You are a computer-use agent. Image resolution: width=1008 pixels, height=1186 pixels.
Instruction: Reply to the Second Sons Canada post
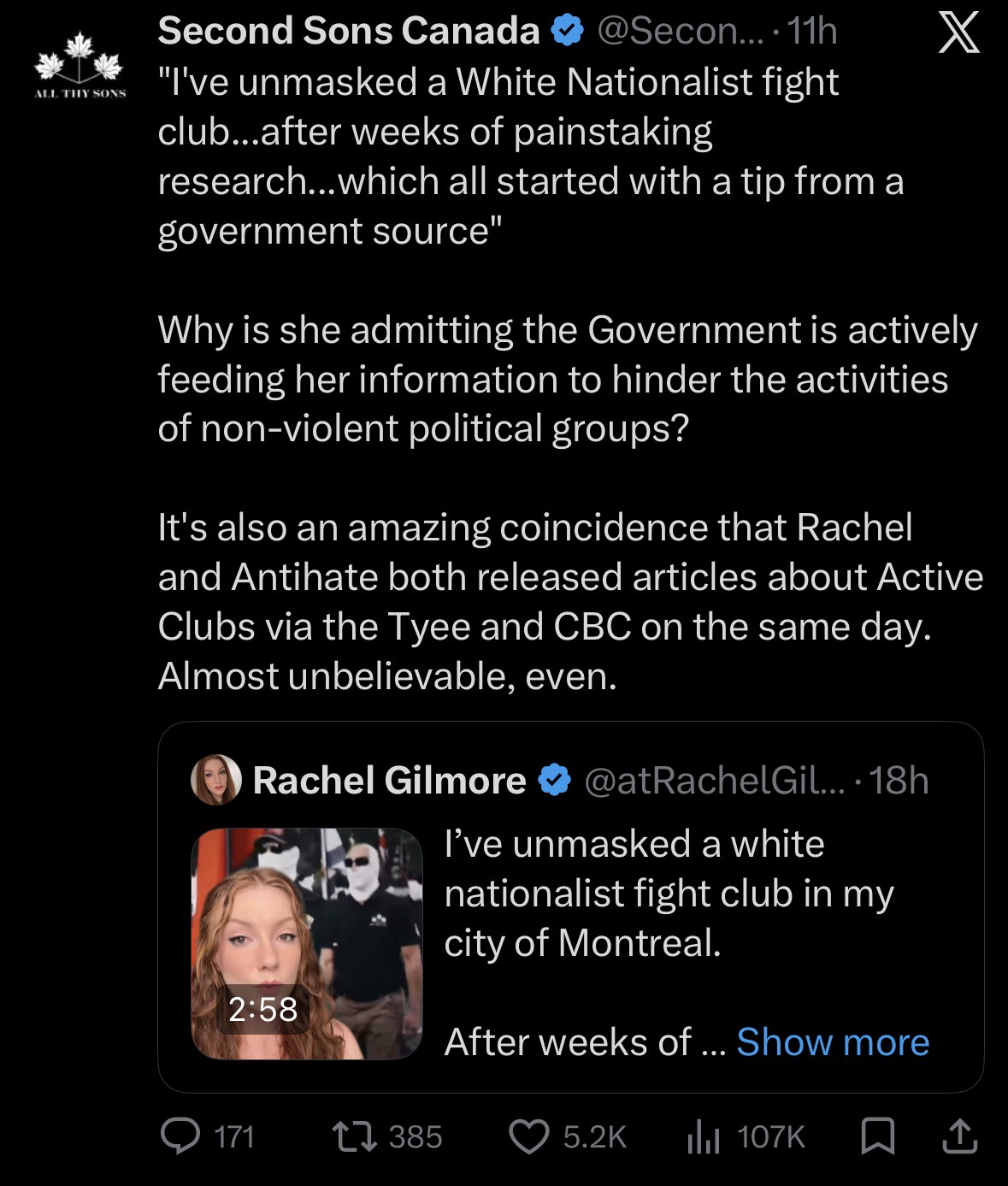[180, 1136]
